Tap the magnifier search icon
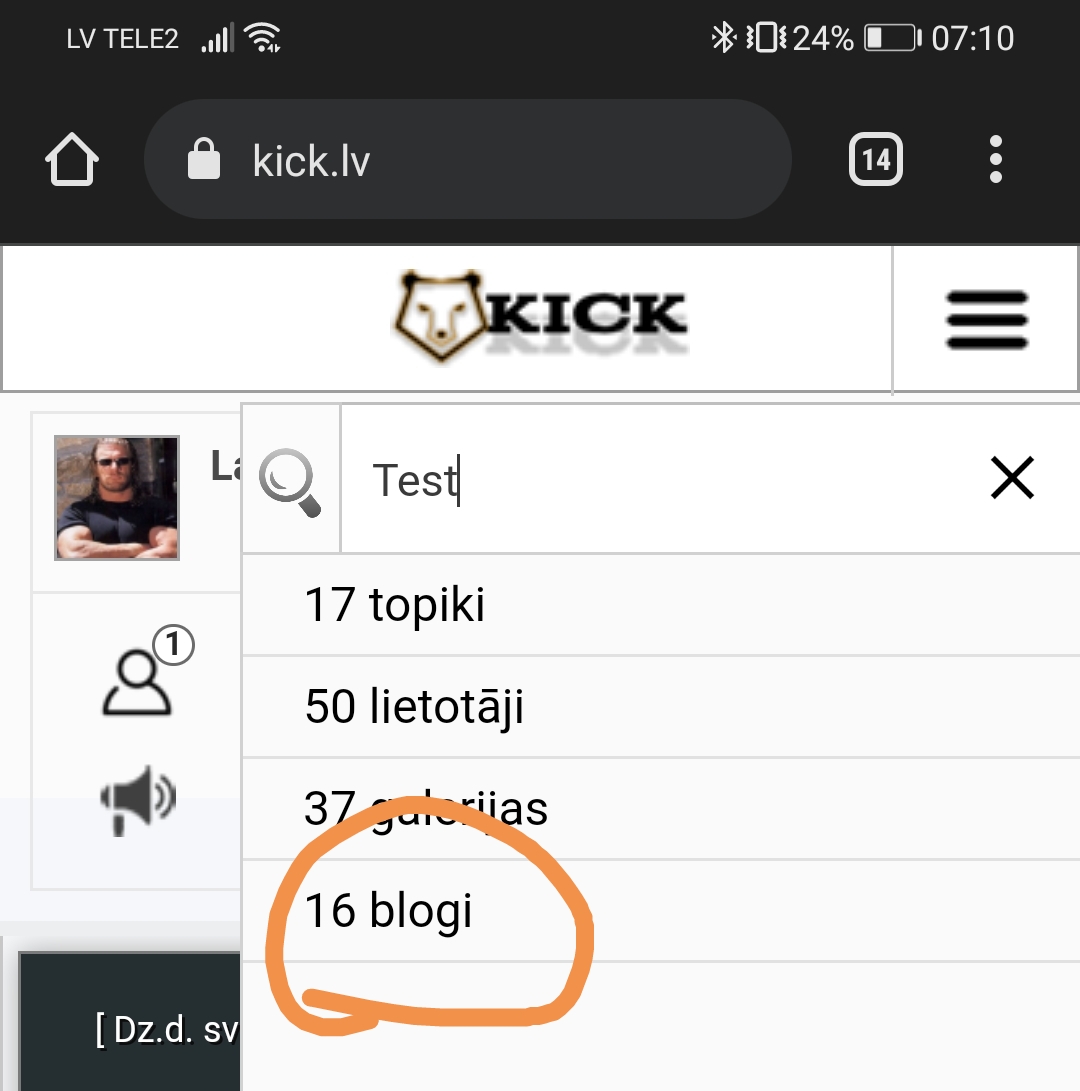 [x=290, y=480]
